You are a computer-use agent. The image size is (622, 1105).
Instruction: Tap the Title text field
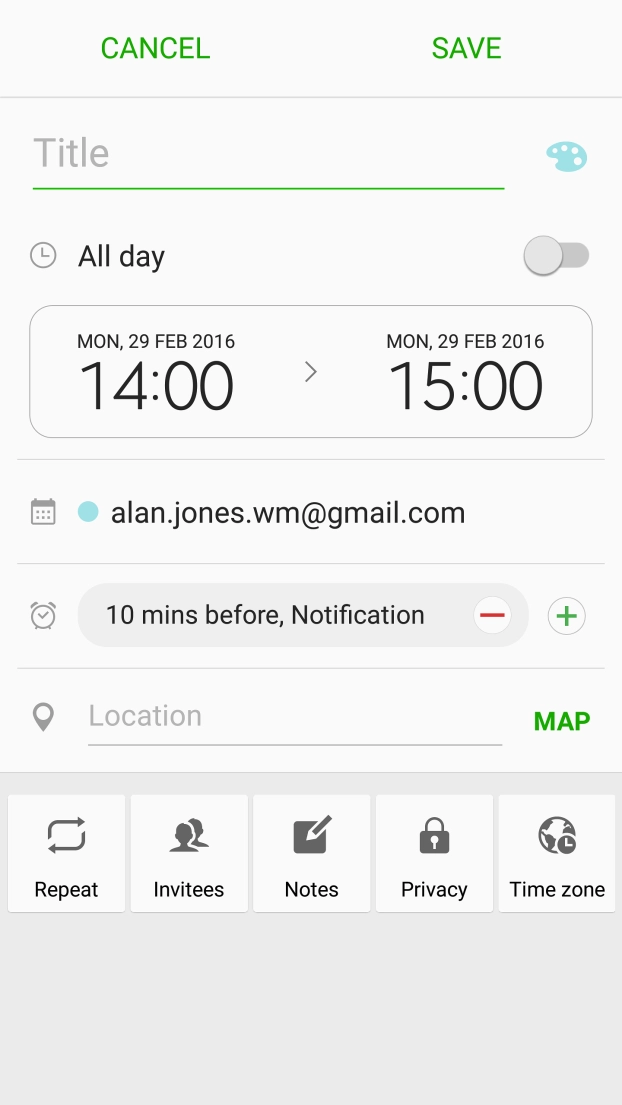coord(268,155)
